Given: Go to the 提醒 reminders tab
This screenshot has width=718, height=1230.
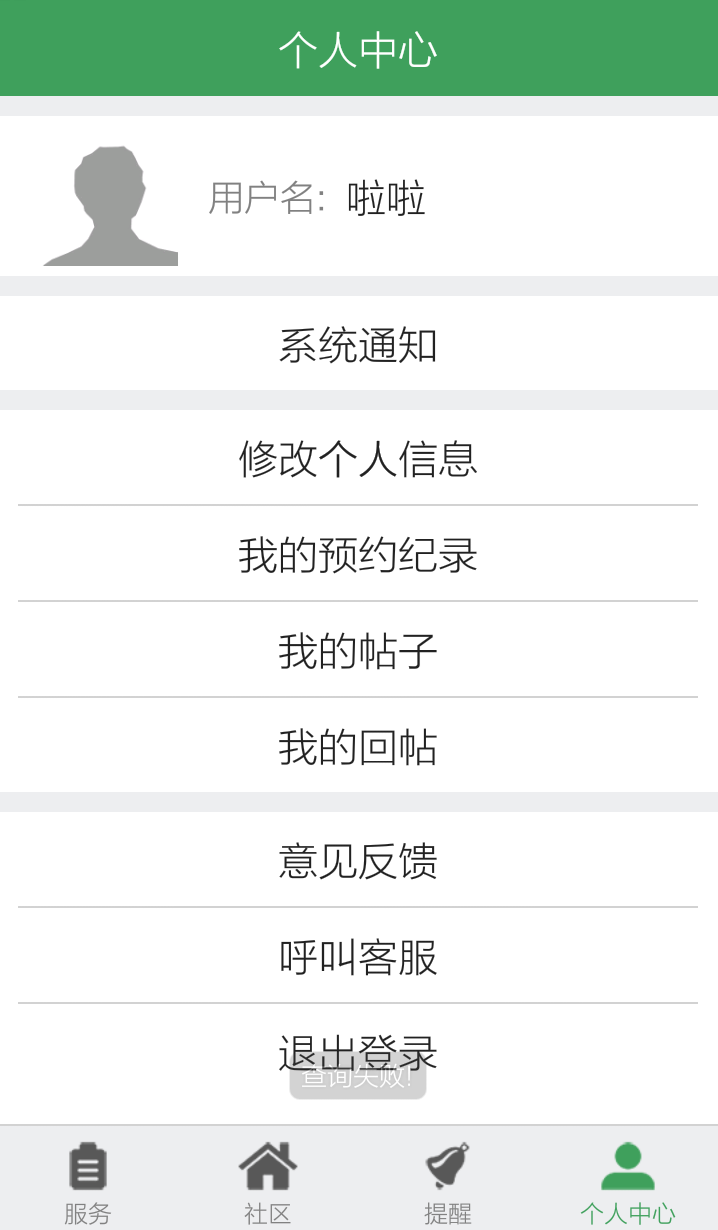Looking at the screenshot, I should pyautogui.click(x=447, y=1182).
